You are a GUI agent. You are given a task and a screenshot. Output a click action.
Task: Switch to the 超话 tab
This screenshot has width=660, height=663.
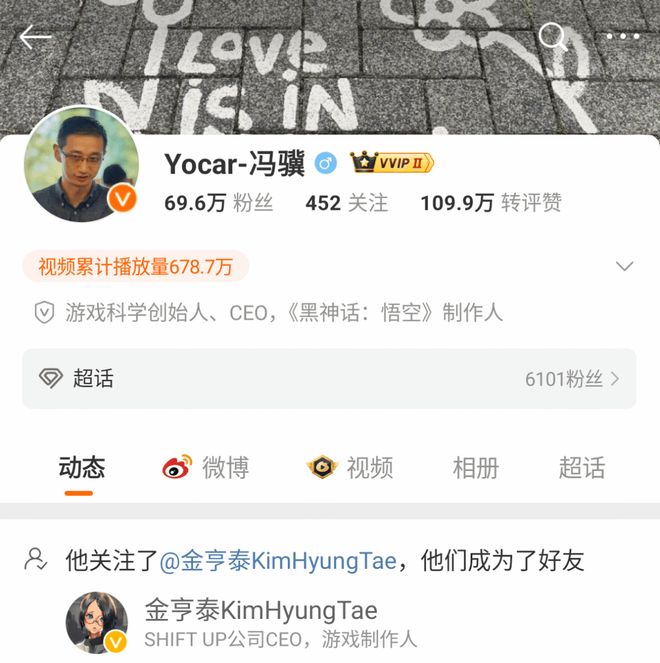pos(581,467)
